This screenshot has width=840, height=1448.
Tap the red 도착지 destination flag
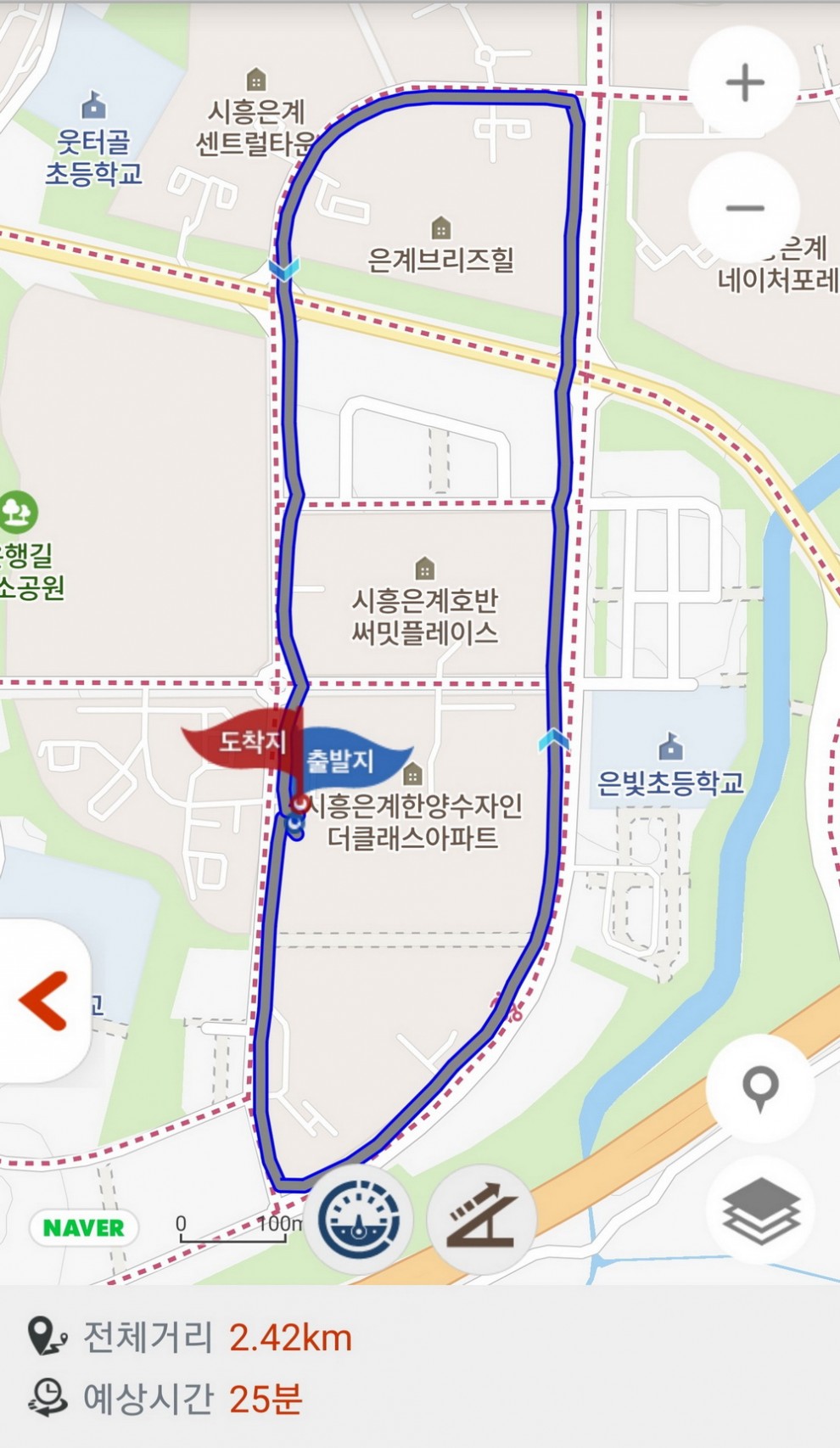[244, 740]
